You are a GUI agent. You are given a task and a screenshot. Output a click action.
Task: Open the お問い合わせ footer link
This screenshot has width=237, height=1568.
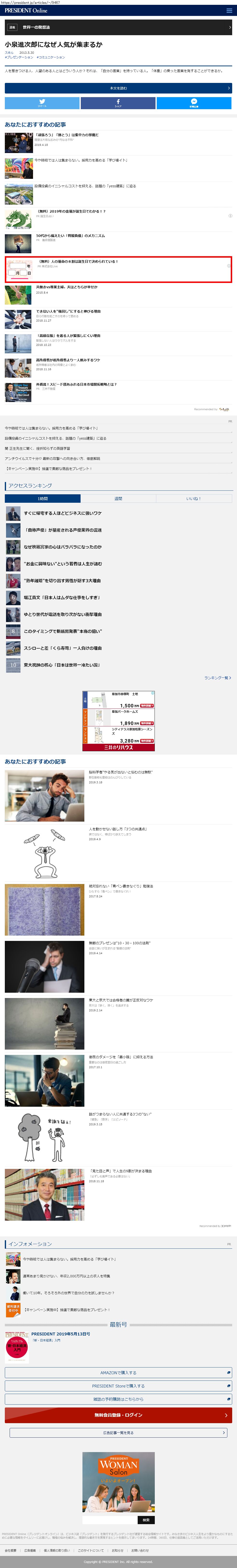(x=140, y=1550)
